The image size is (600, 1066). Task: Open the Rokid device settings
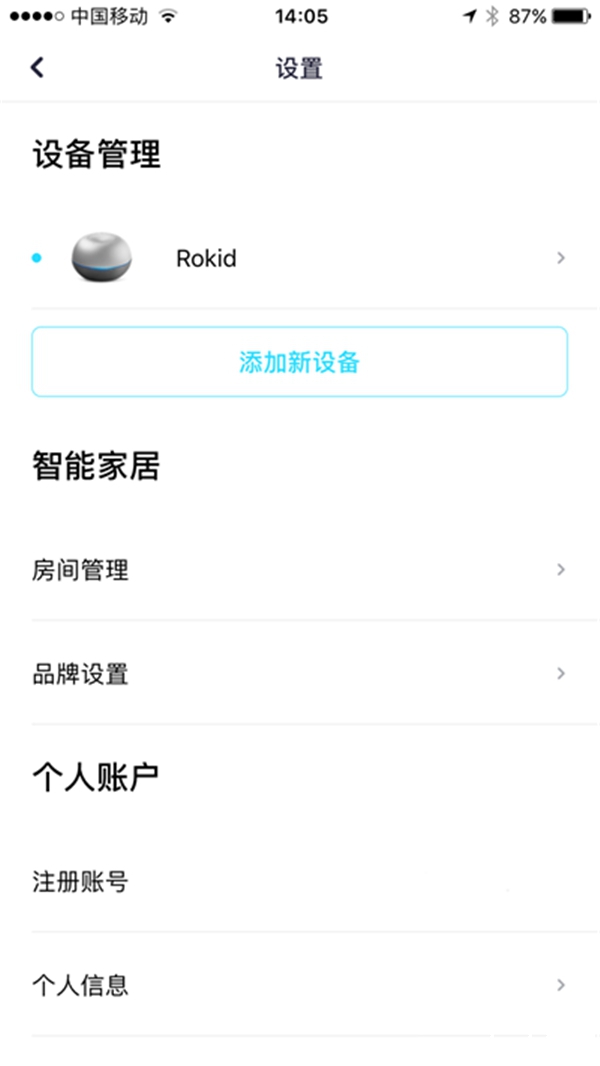(300, 258)
